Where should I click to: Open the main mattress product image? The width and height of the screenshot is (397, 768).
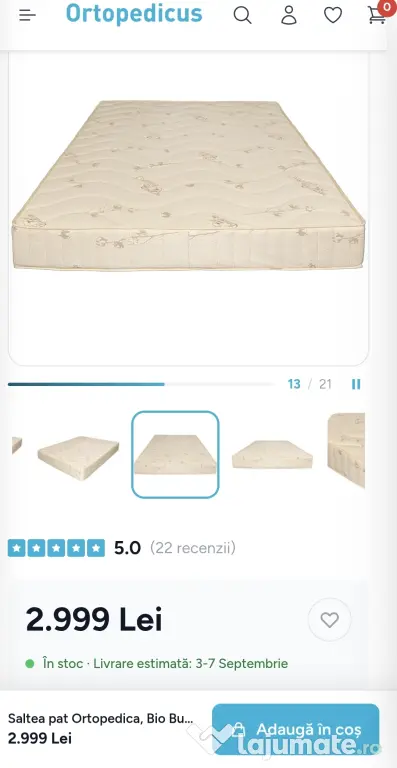[x=188, y=208]
